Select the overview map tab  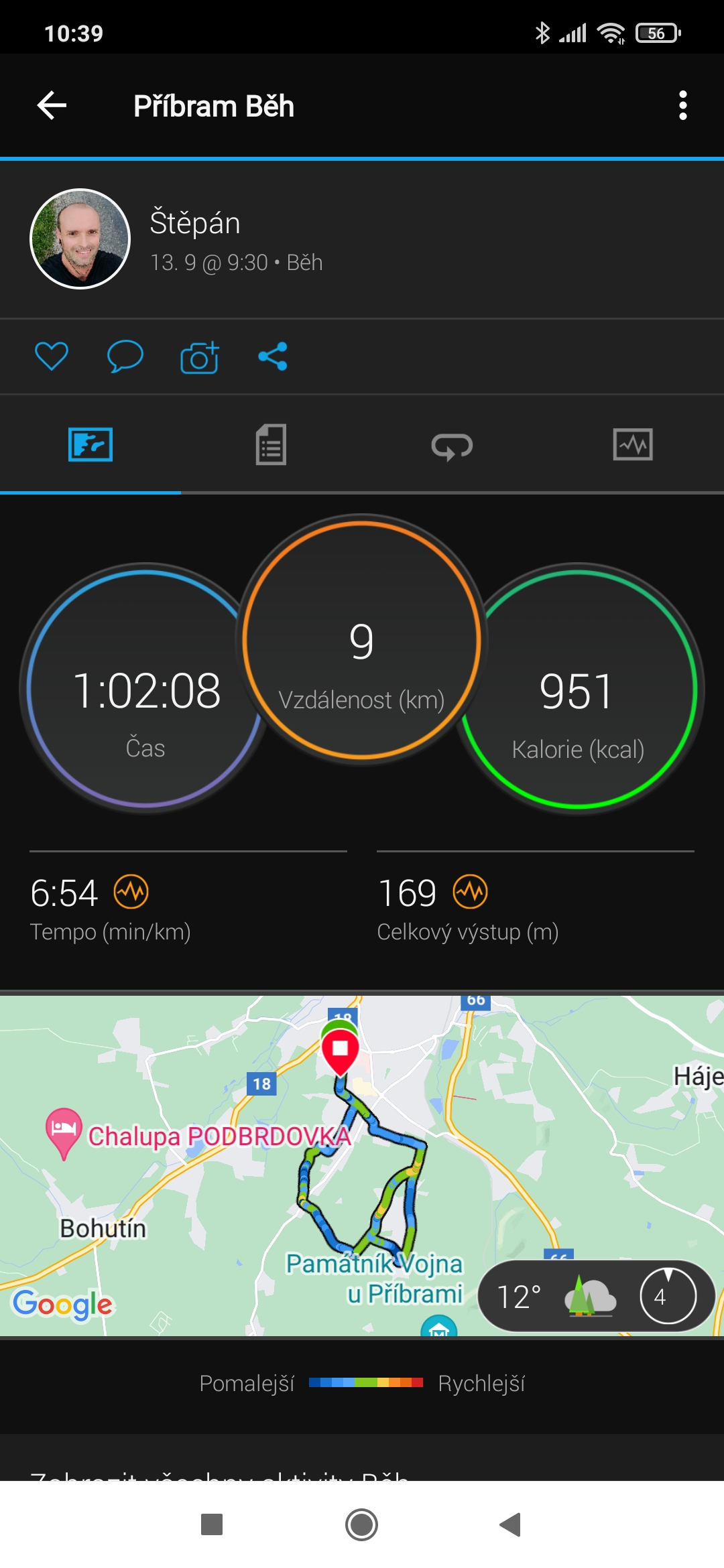90,444
